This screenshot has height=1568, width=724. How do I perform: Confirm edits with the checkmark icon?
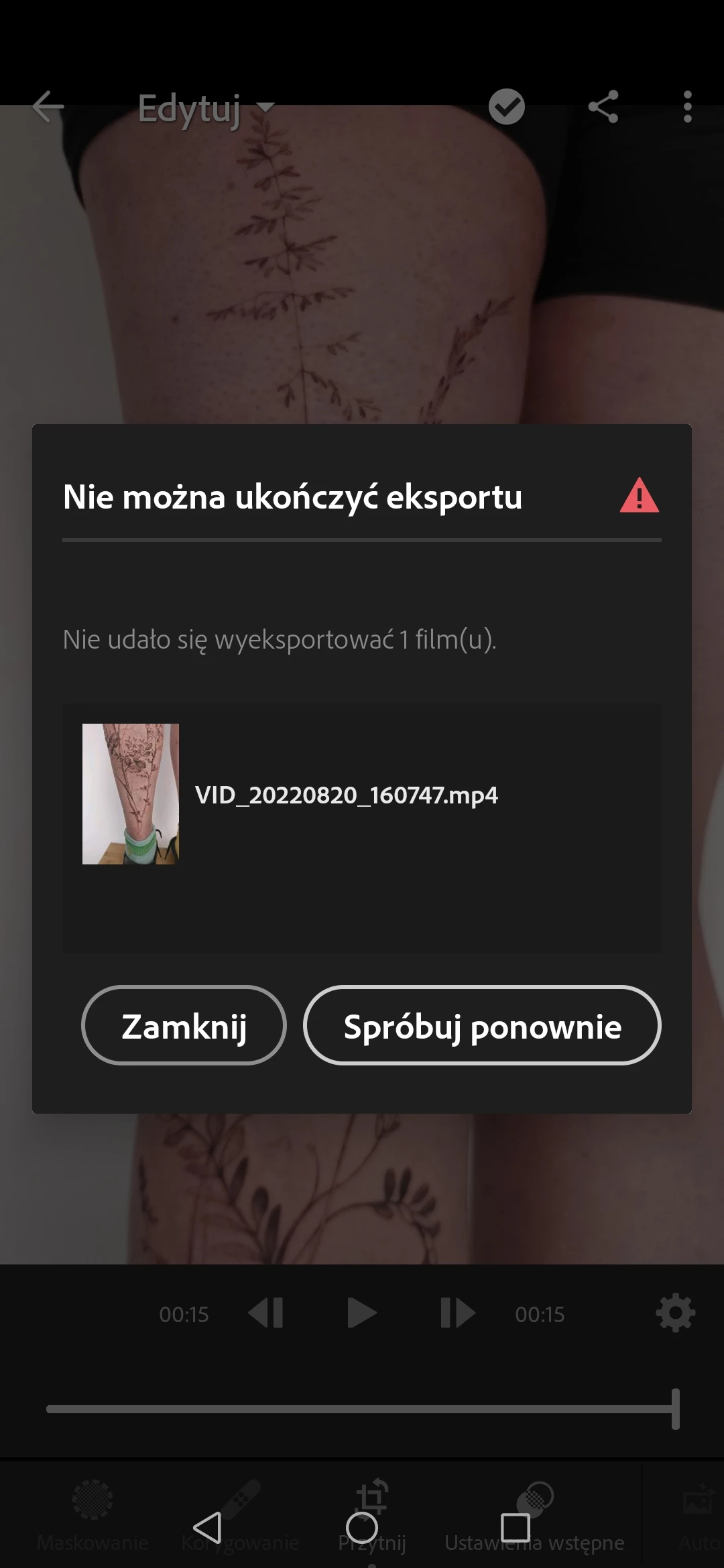[506, 107]
